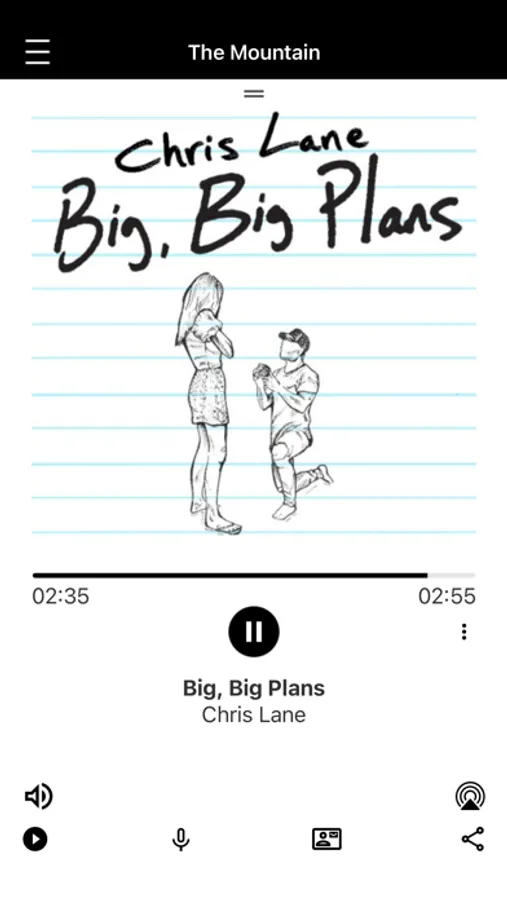Open the AirPlay casting options
The image size is (507, 900).
click(x=470, y=796)
